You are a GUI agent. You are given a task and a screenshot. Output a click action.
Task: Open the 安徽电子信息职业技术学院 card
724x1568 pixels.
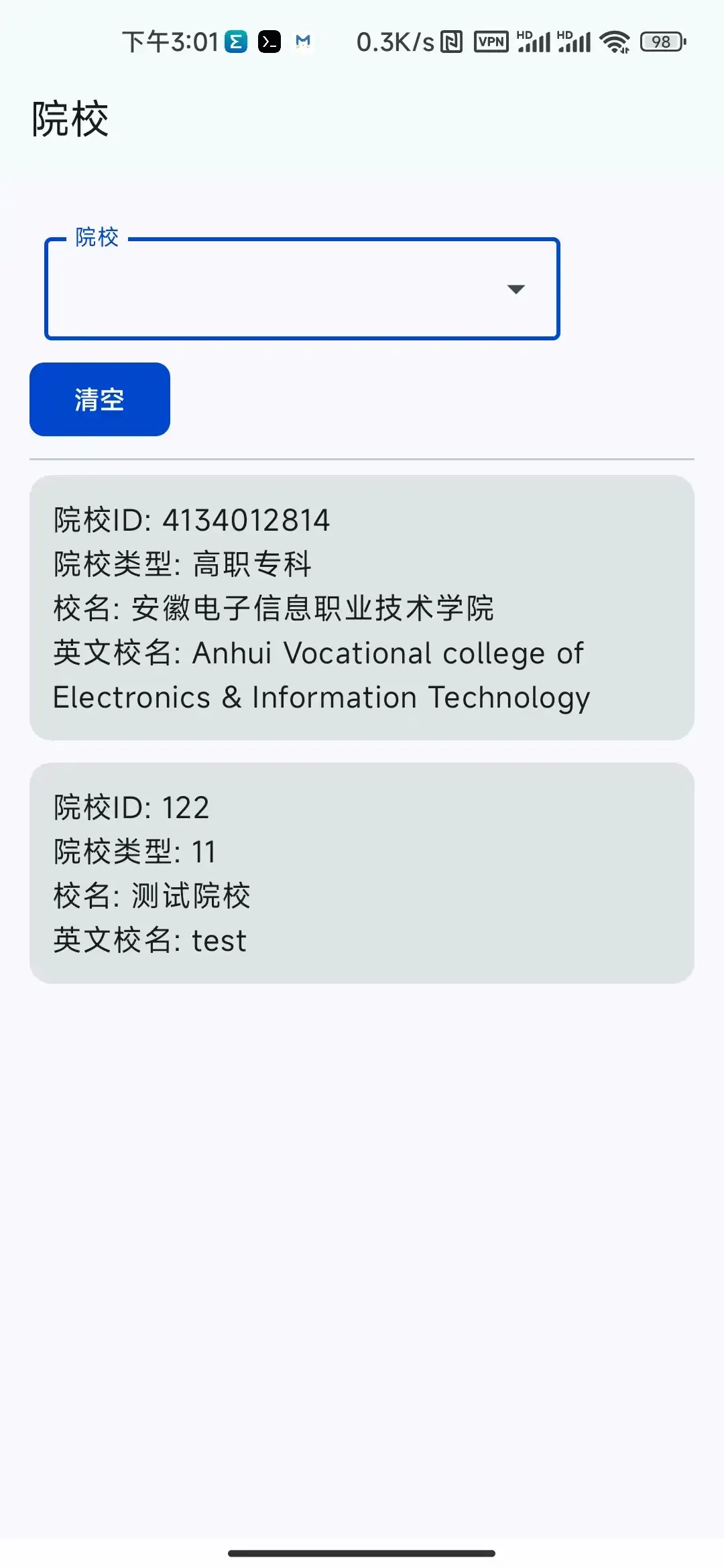(362, 608)
